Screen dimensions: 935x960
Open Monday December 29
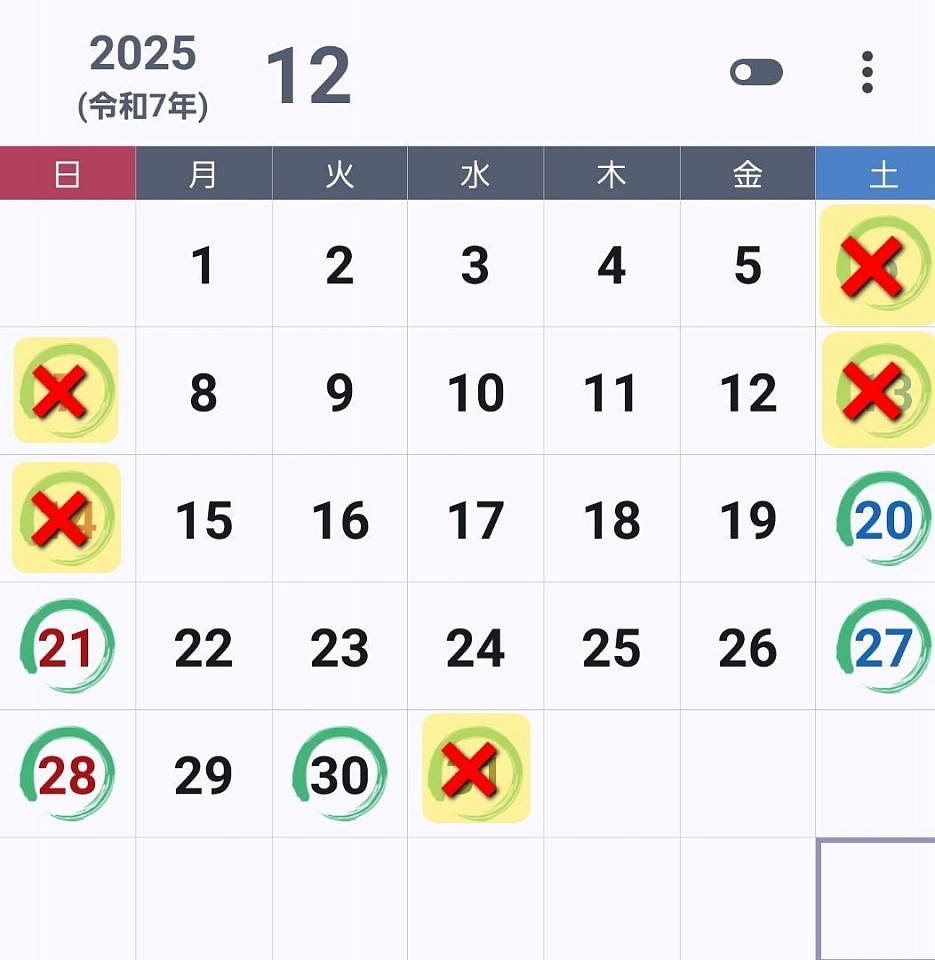pos(203,776)
